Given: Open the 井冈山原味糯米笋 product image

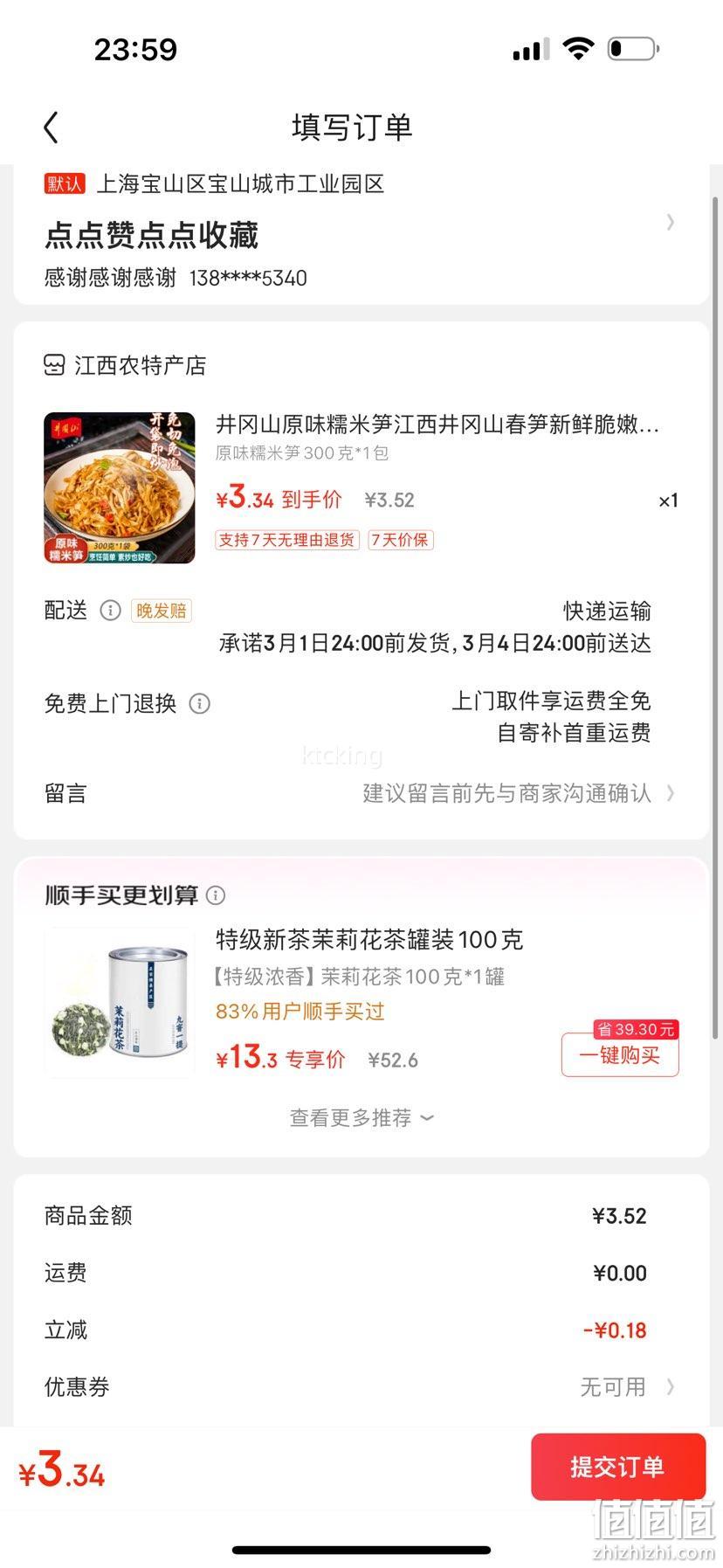Looking at the screenshot, I should (120, 488).
